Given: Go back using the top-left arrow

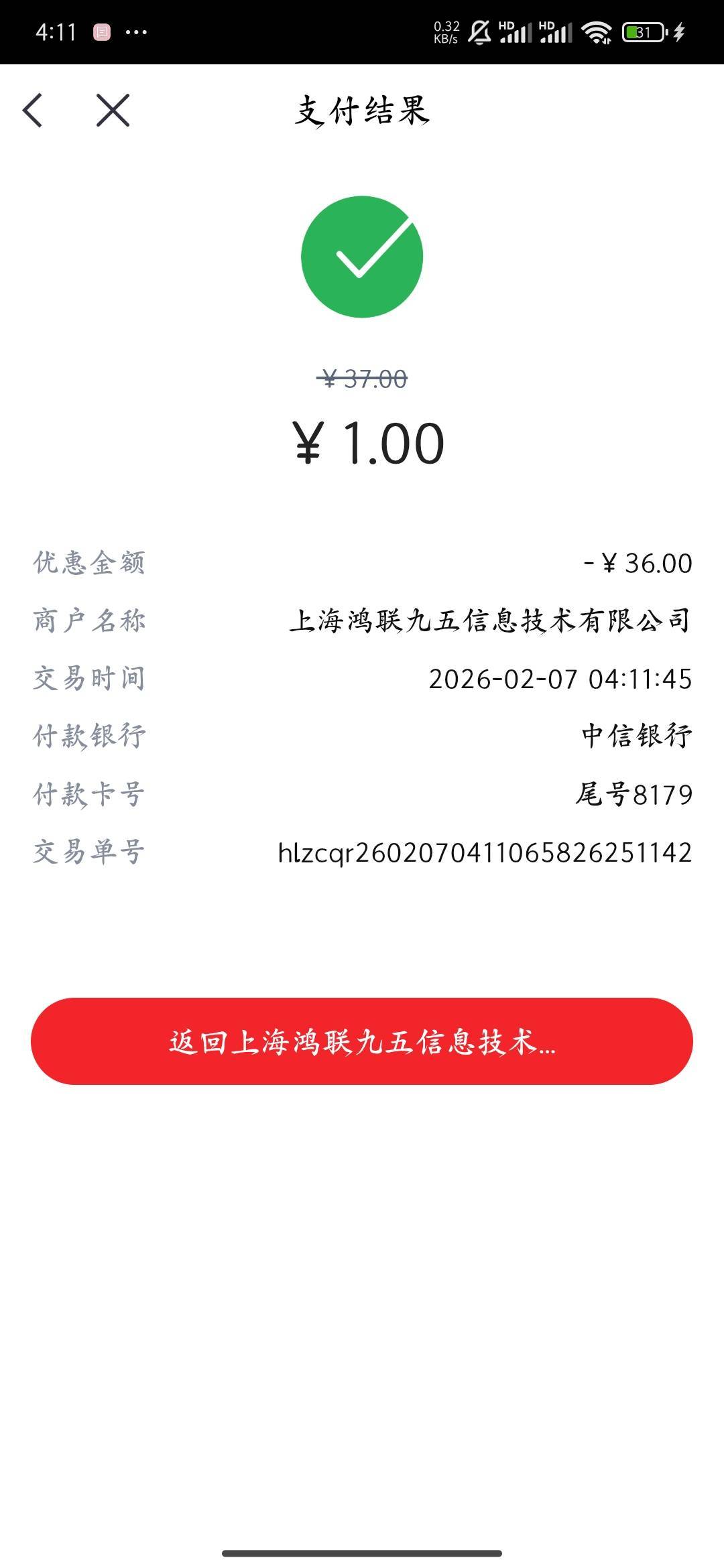Looking at the screenshot, I should pos(33,111).
